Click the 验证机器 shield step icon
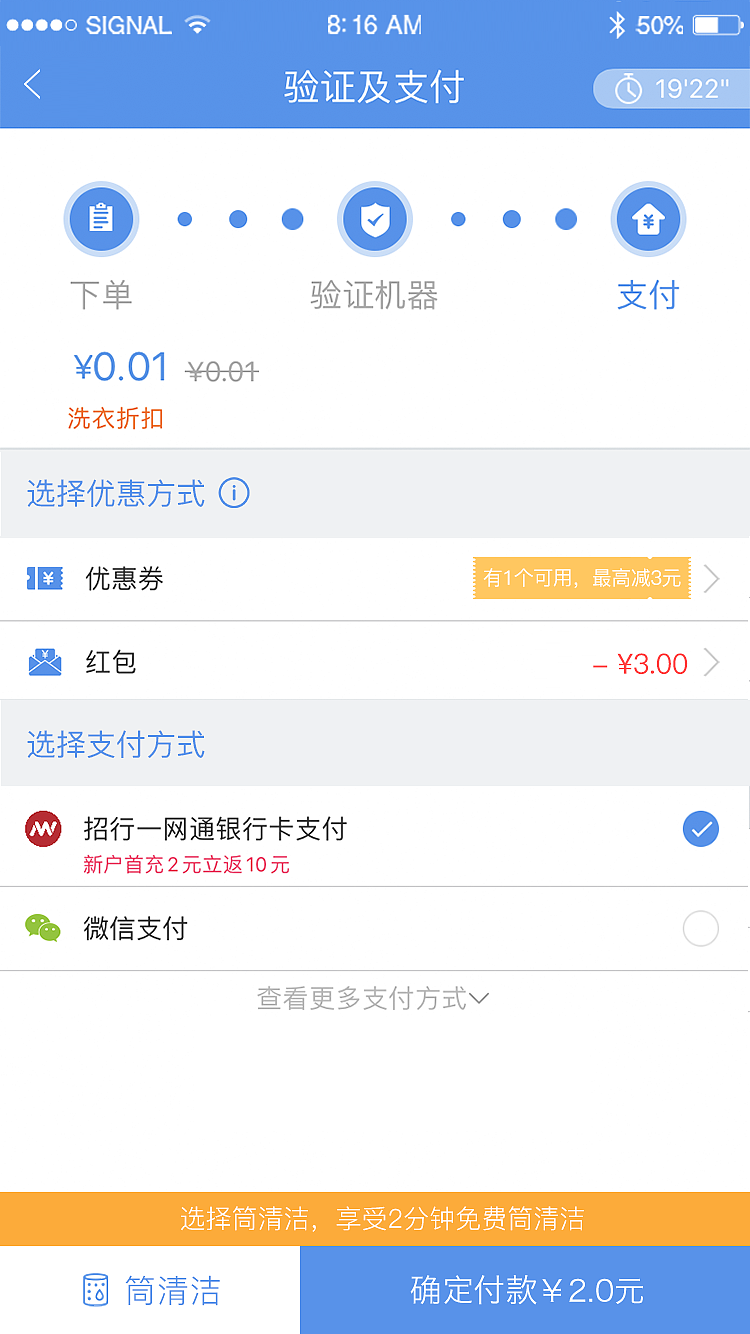The image size is (750, 1334). (x=375, y=219)
